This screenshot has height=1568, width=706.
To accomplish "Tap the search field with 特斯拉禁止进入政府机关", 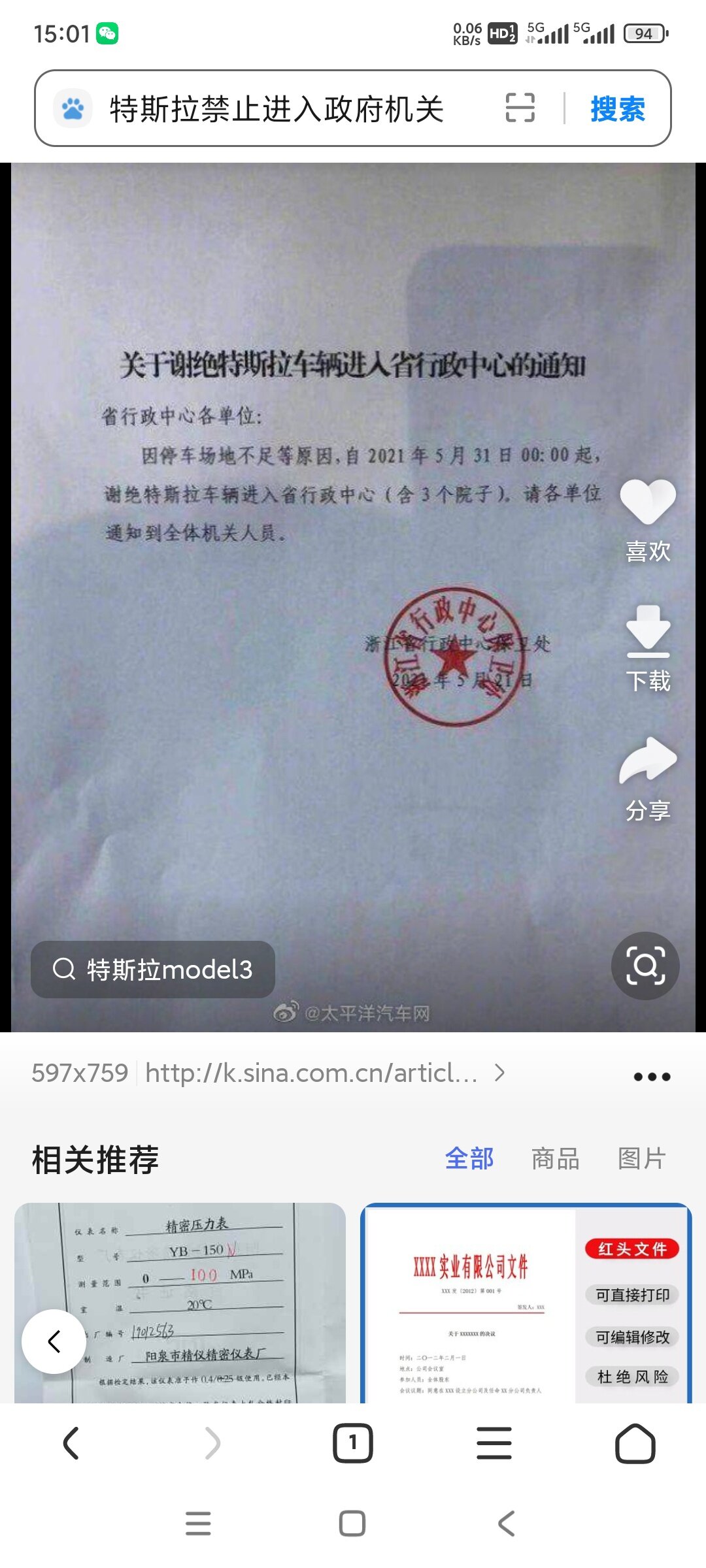I will pyautogui.click(x=277, y=108).
